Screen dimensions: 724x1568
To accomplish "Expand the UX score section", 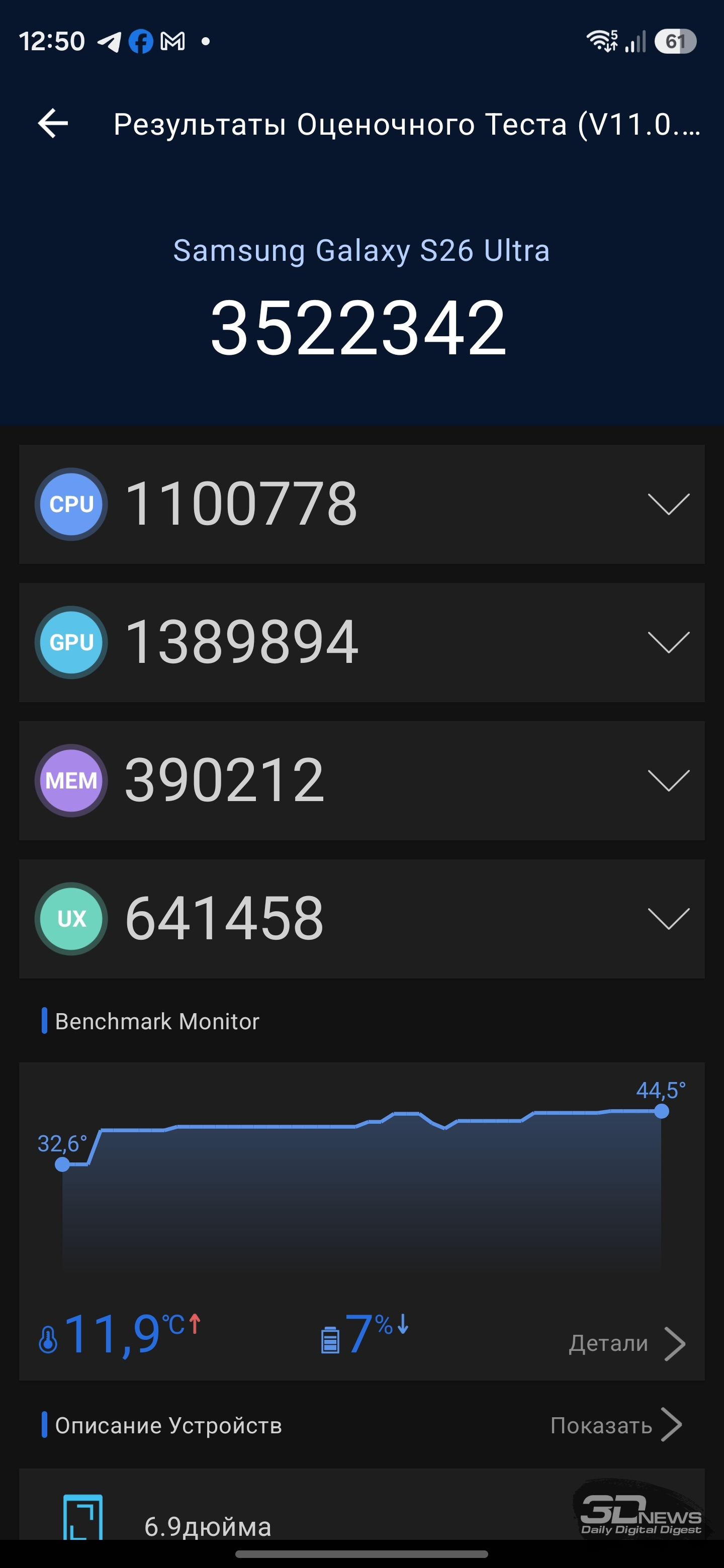I will pos(668,919).
